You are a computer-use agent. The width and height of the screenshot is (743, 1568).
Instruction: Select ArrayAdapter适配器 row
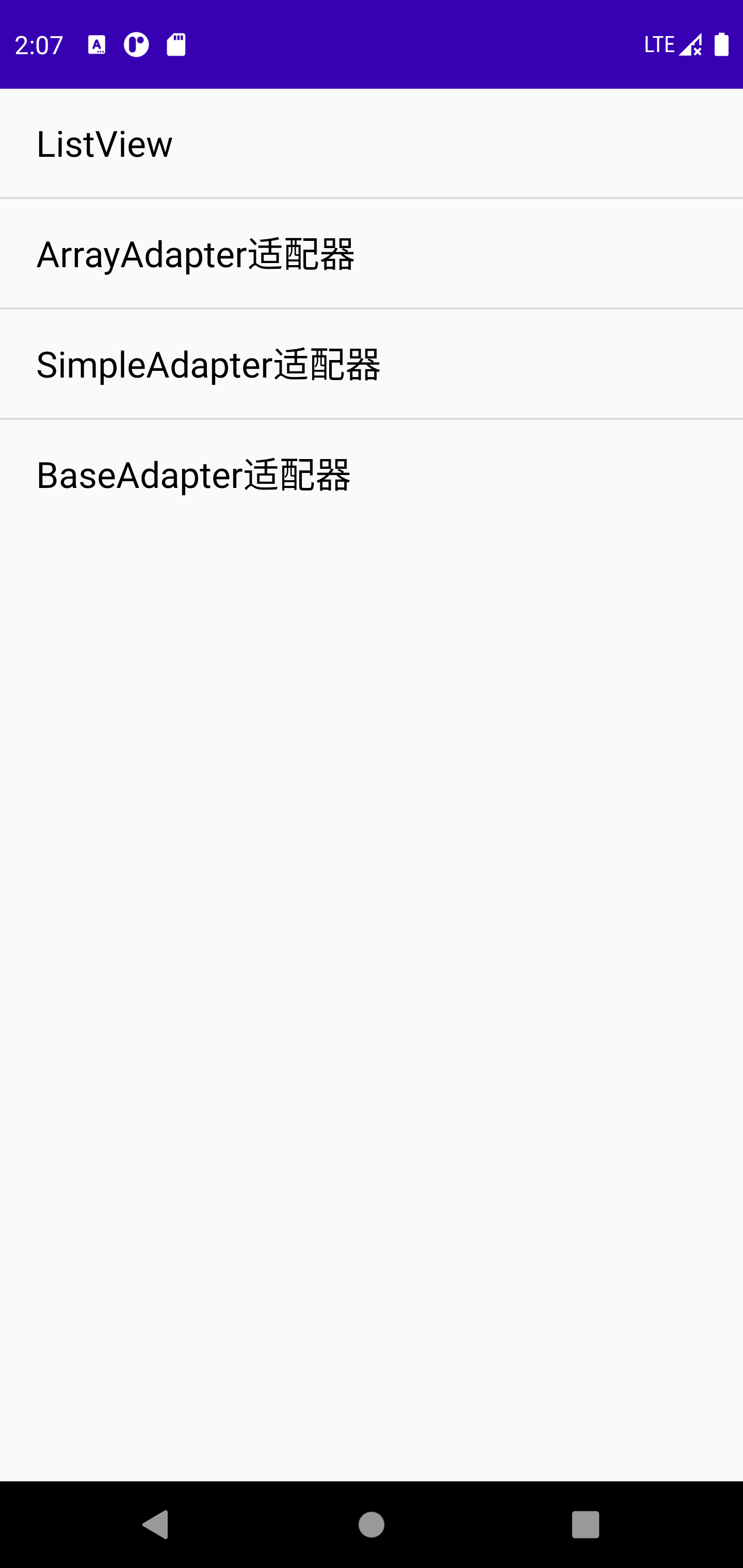372,254
